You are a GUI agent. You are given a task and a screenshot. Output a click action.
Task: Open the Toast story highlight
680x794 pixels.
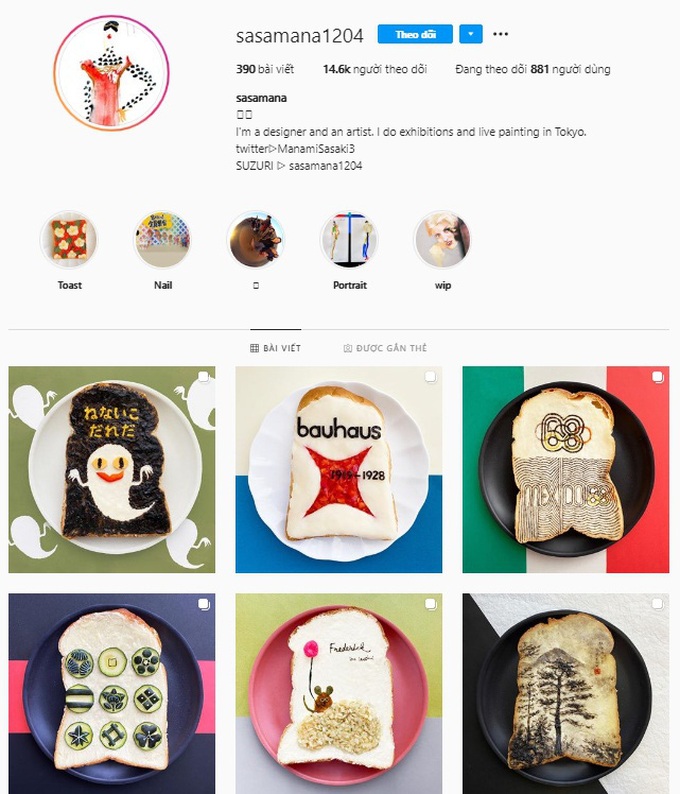69,240
